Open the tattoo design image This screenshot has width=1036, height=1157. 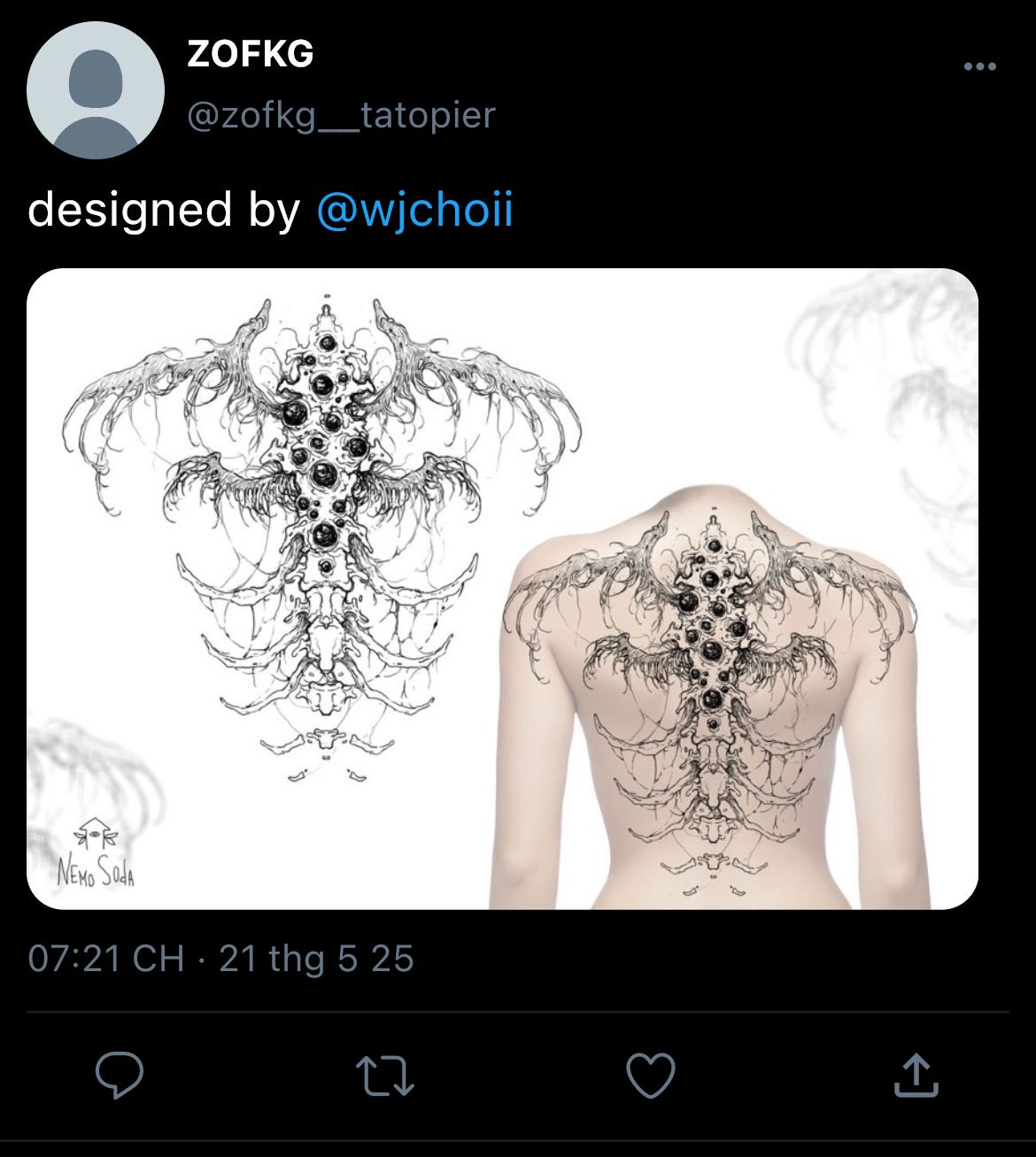[x=502, y=589]
